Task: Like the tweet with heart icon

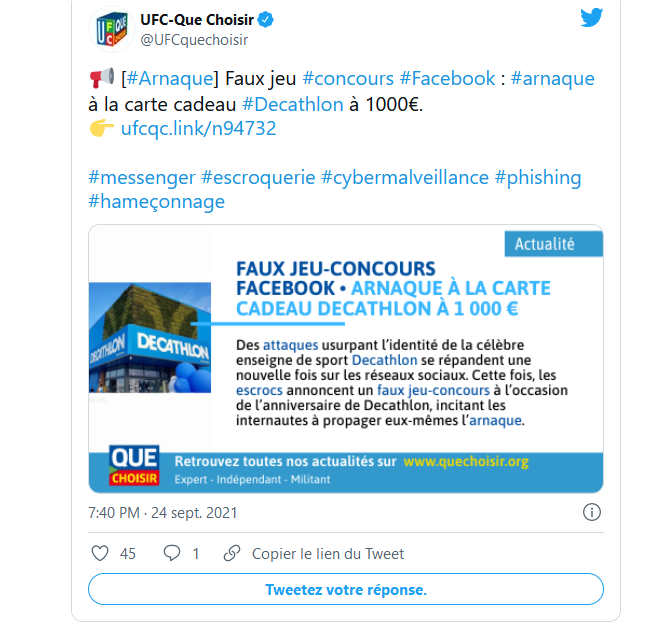Action: (x=100, y=553)
